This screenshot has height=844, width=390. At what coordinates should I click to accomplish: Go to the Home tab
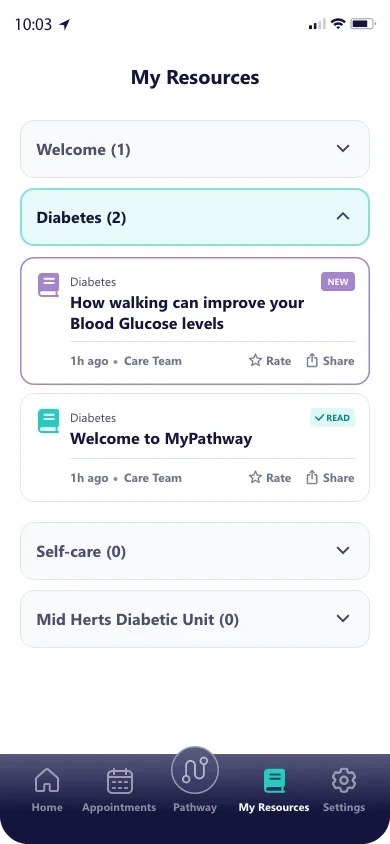click(x=47, y=790)
